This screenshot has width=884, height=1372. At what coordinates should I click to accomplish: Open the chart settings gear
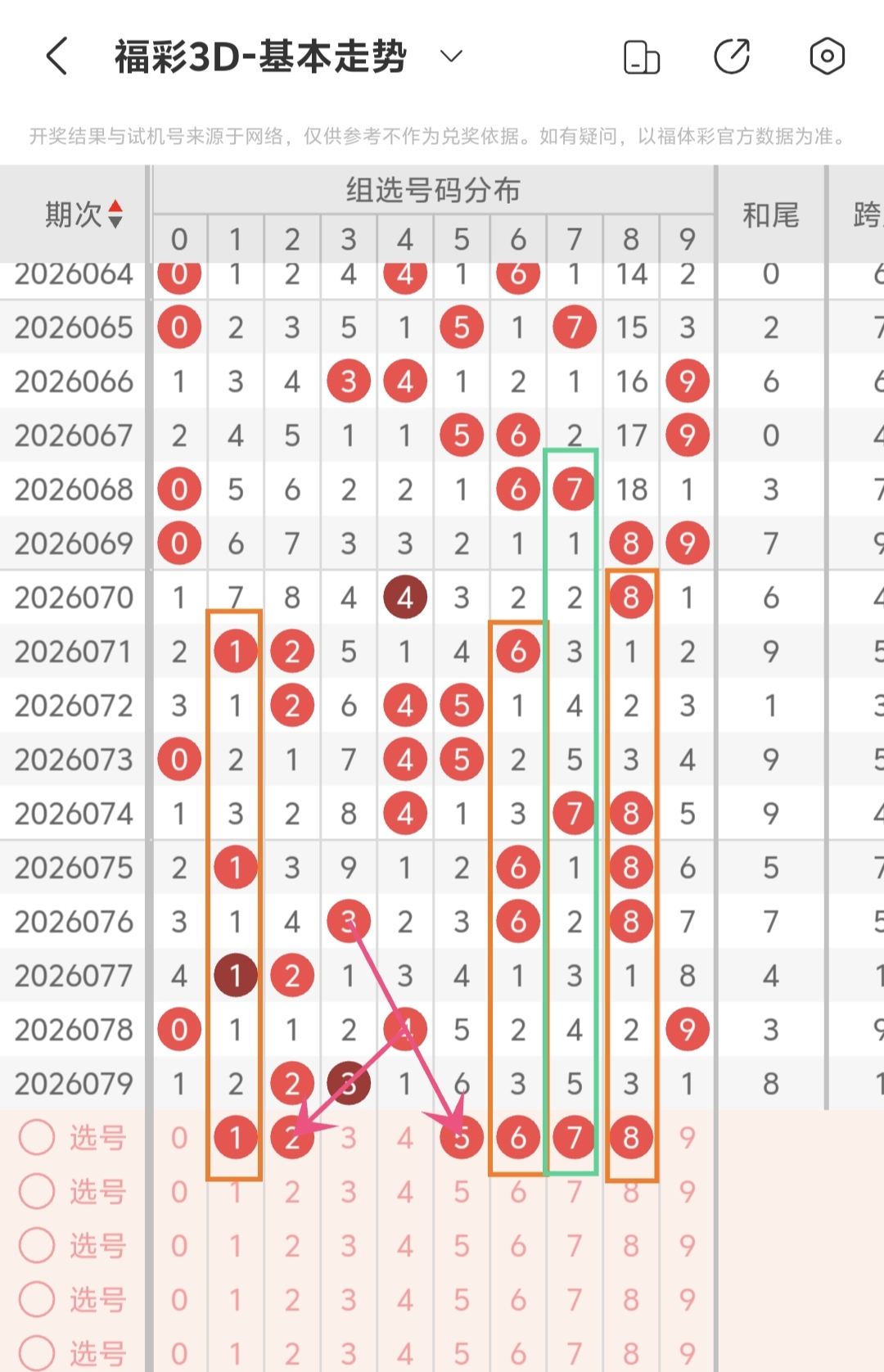[x=827, y=56]
